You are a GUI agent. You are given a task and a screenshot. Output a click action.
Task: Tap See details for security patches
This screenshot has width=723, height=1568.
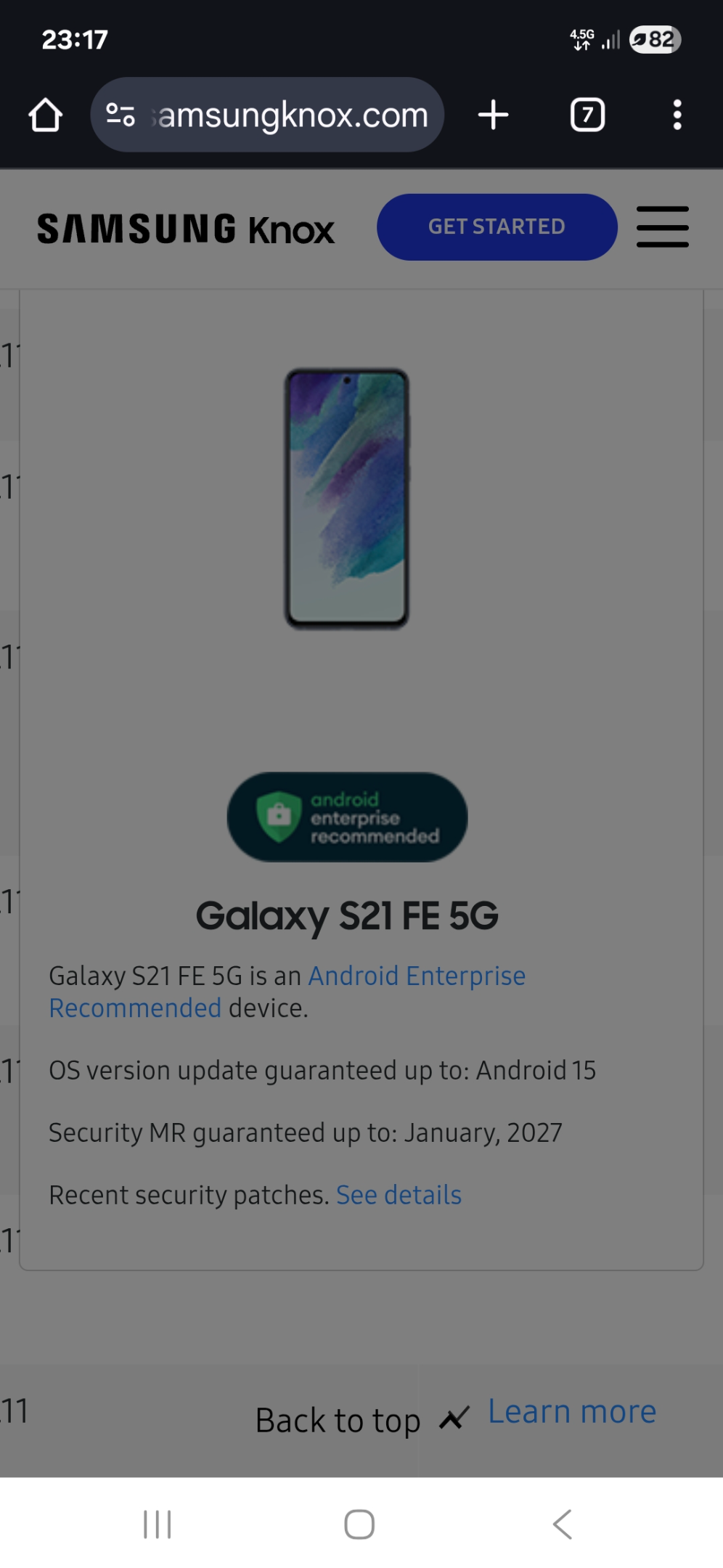click(399, 1195)
